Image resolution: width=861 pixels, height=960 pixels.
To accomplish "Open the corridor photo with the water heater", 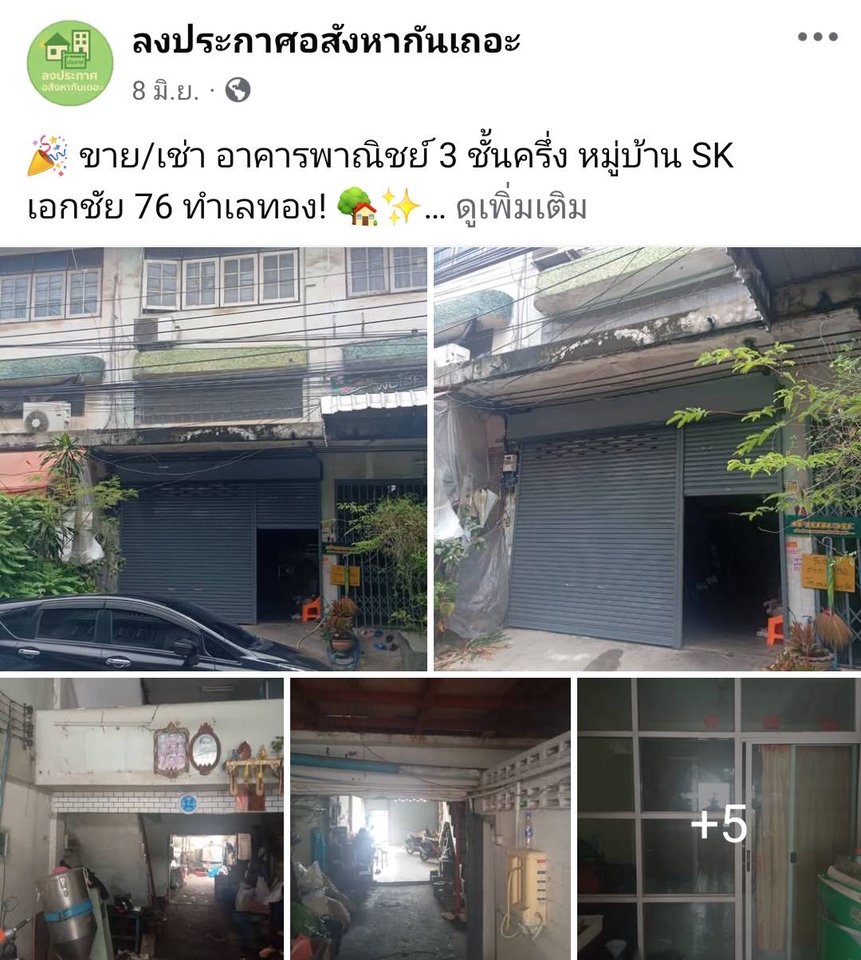I will coord(430,818).
